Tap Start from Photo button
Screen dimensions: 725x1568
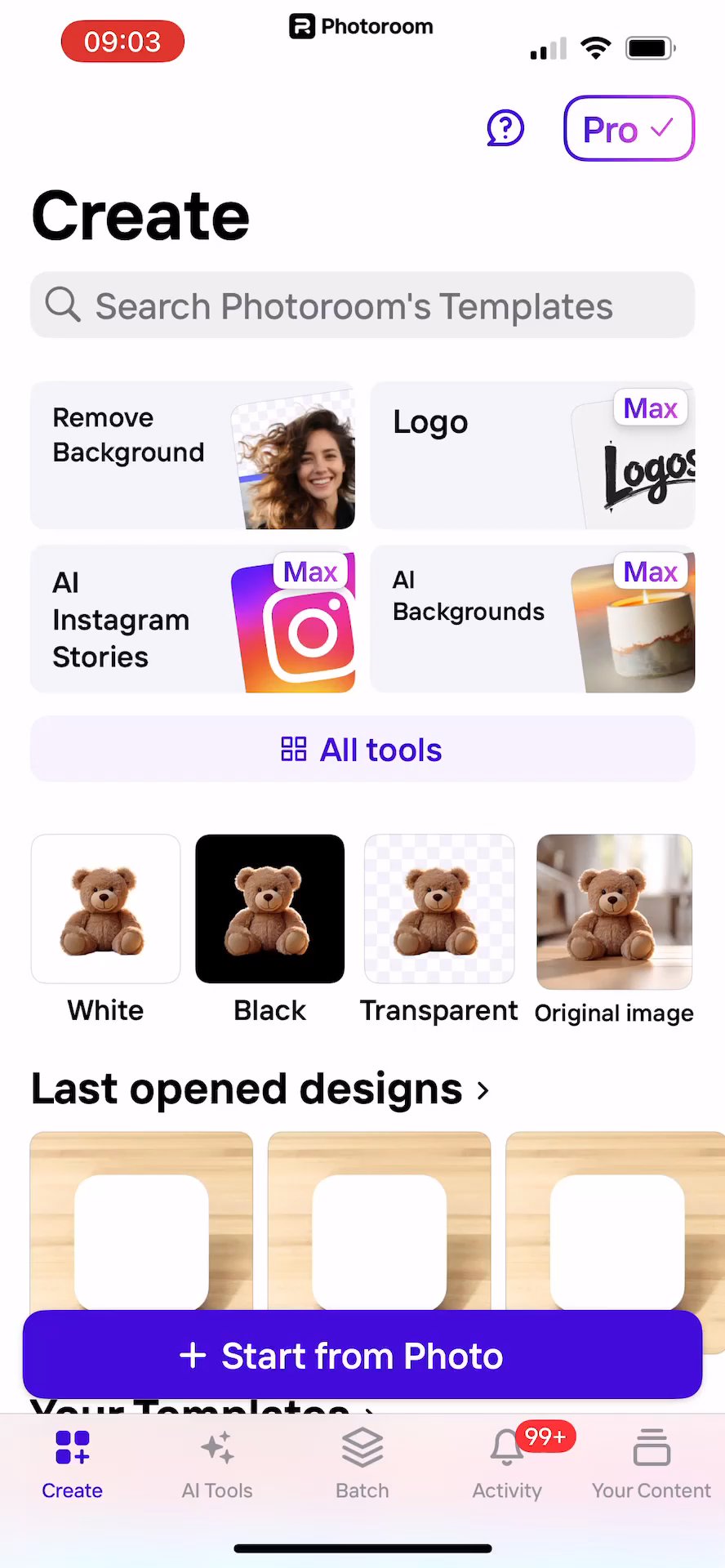(x=362, y=1356)
